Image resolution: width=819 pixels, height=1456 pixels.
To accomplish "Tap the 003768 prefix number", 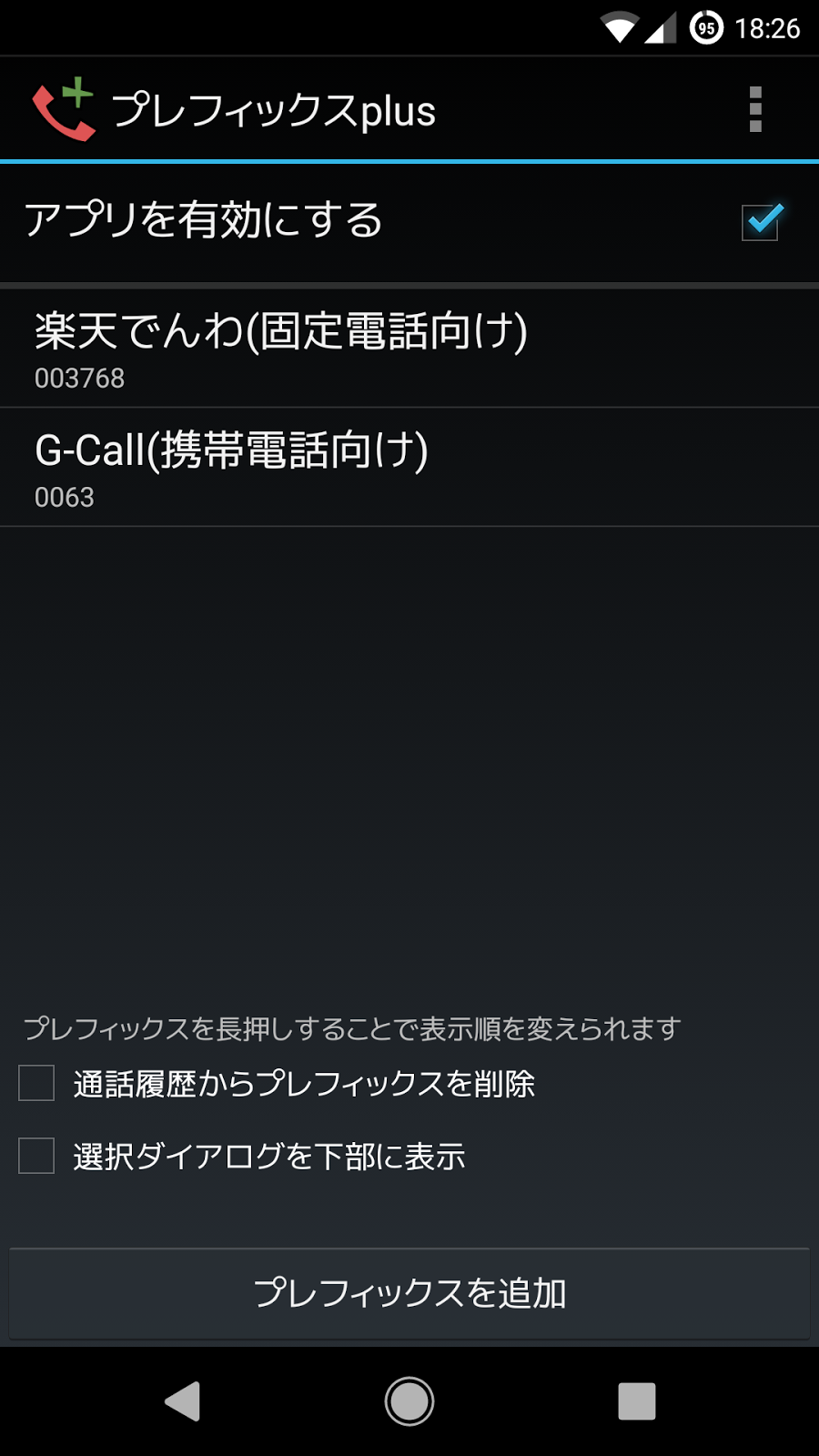I will (x=80, y=379).
